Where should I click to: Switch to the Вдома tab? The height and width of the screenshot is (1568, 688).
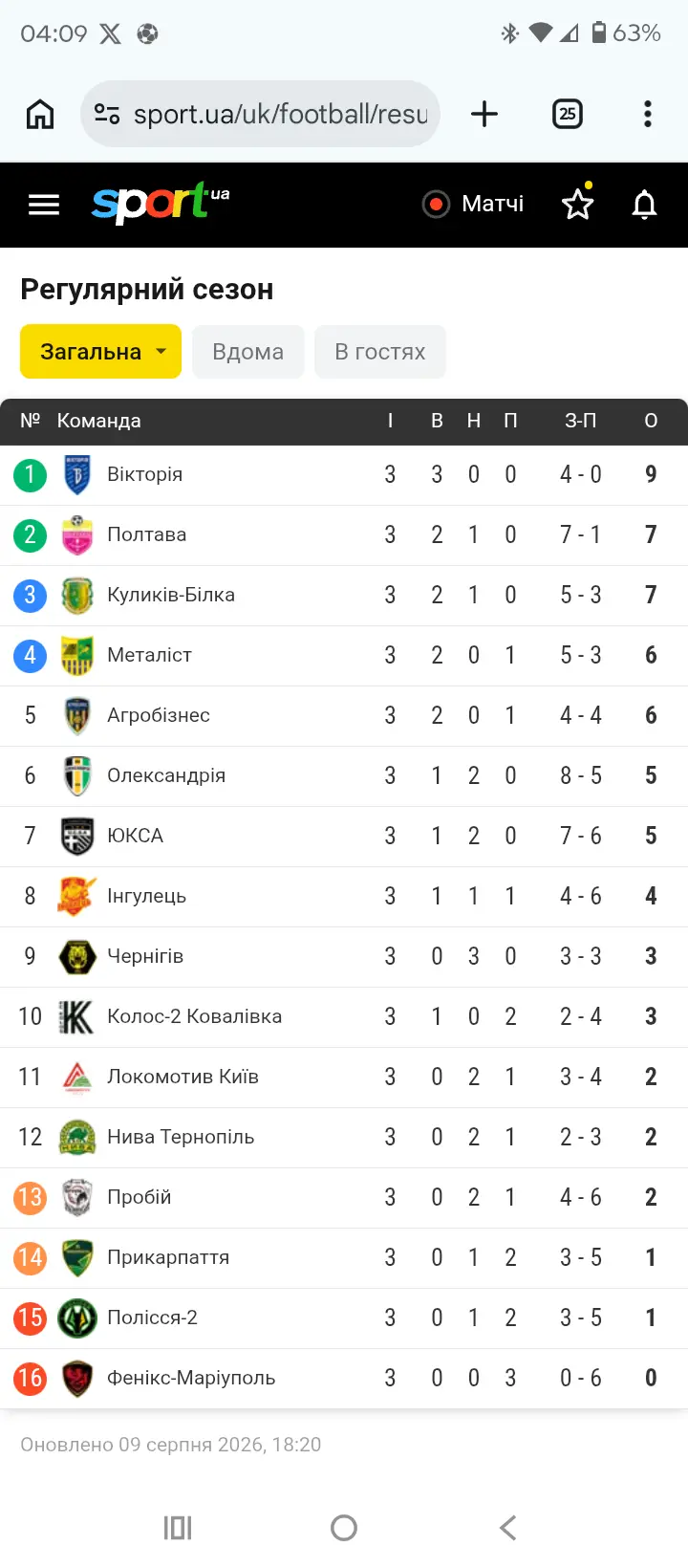pyautogui.click(x=248, y=352)
